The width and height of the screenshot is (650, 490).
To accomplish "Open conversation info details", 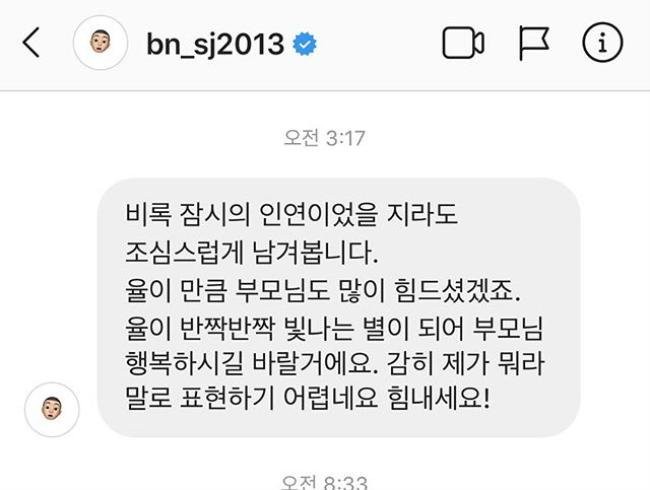I will tap(603, 43).
